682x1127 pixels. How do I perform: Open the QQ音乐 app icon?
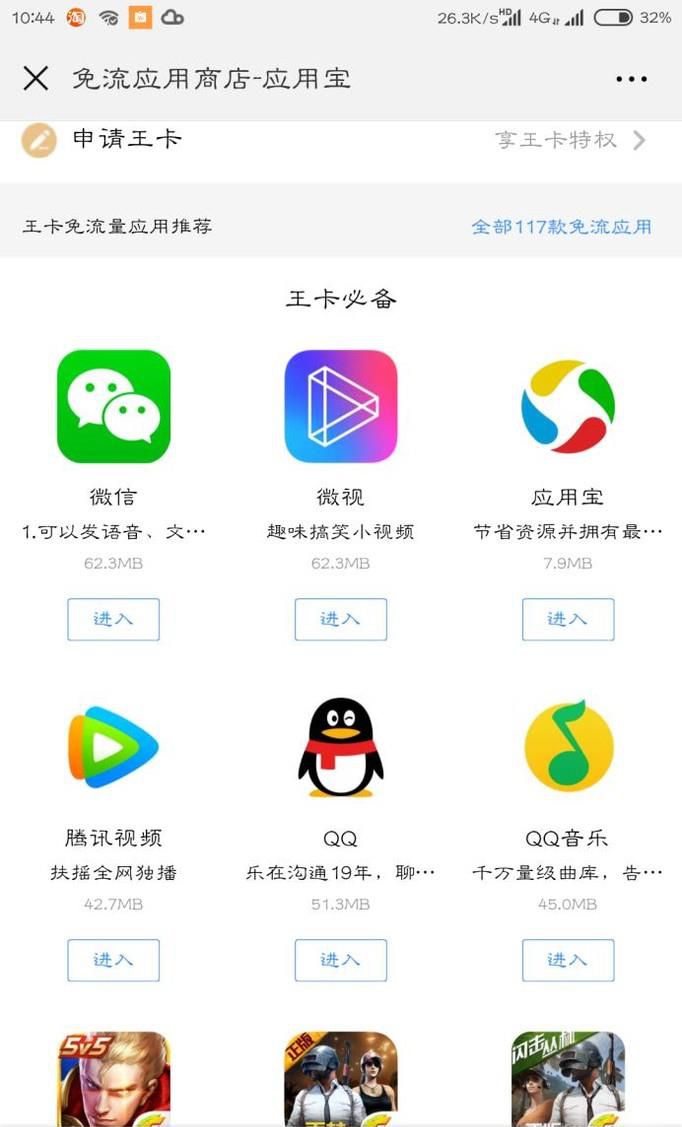point(567,747)
